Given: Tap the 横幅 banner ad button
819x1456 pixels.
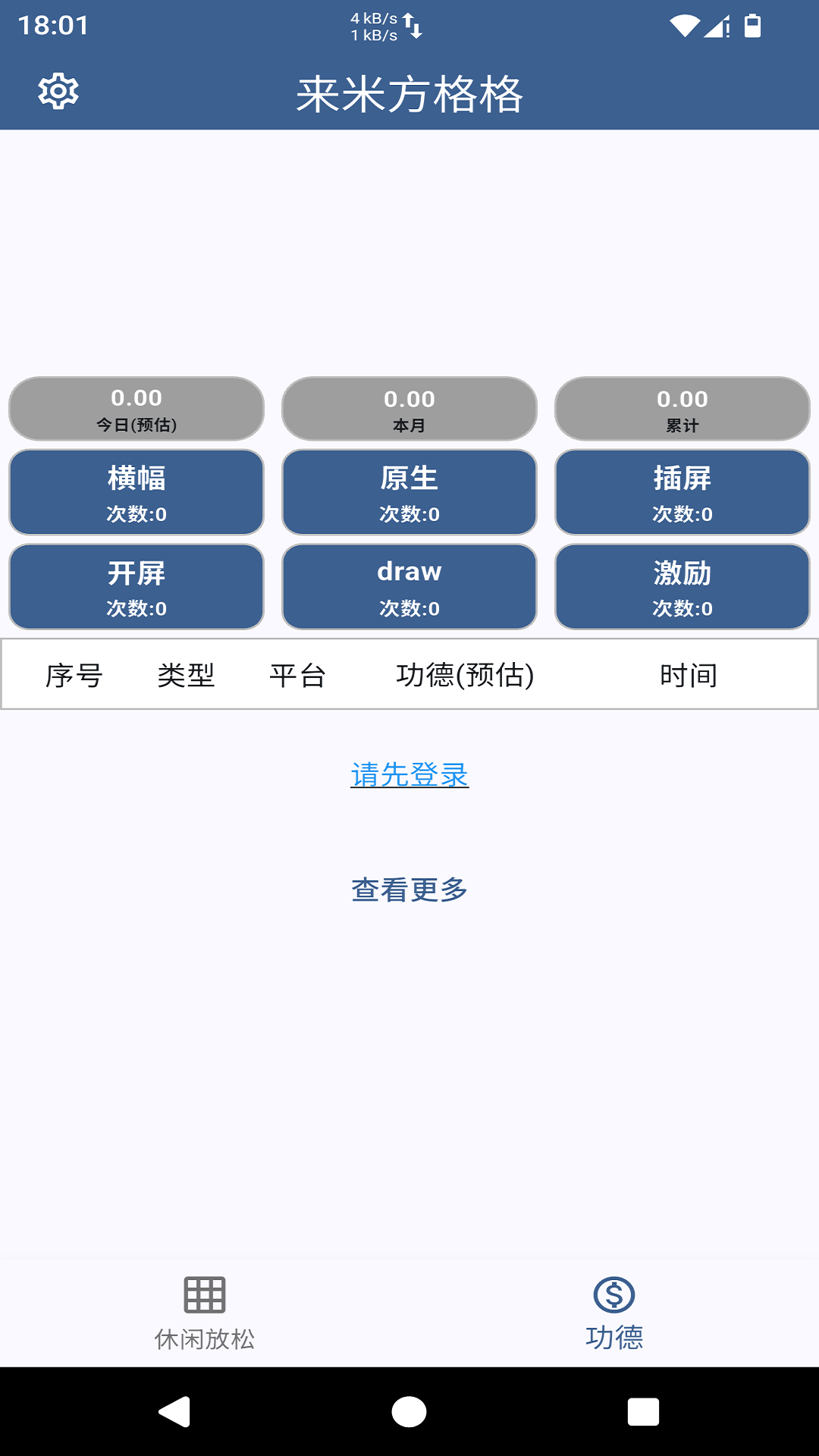Looking at the screenshot, I should tap(136, 491).
